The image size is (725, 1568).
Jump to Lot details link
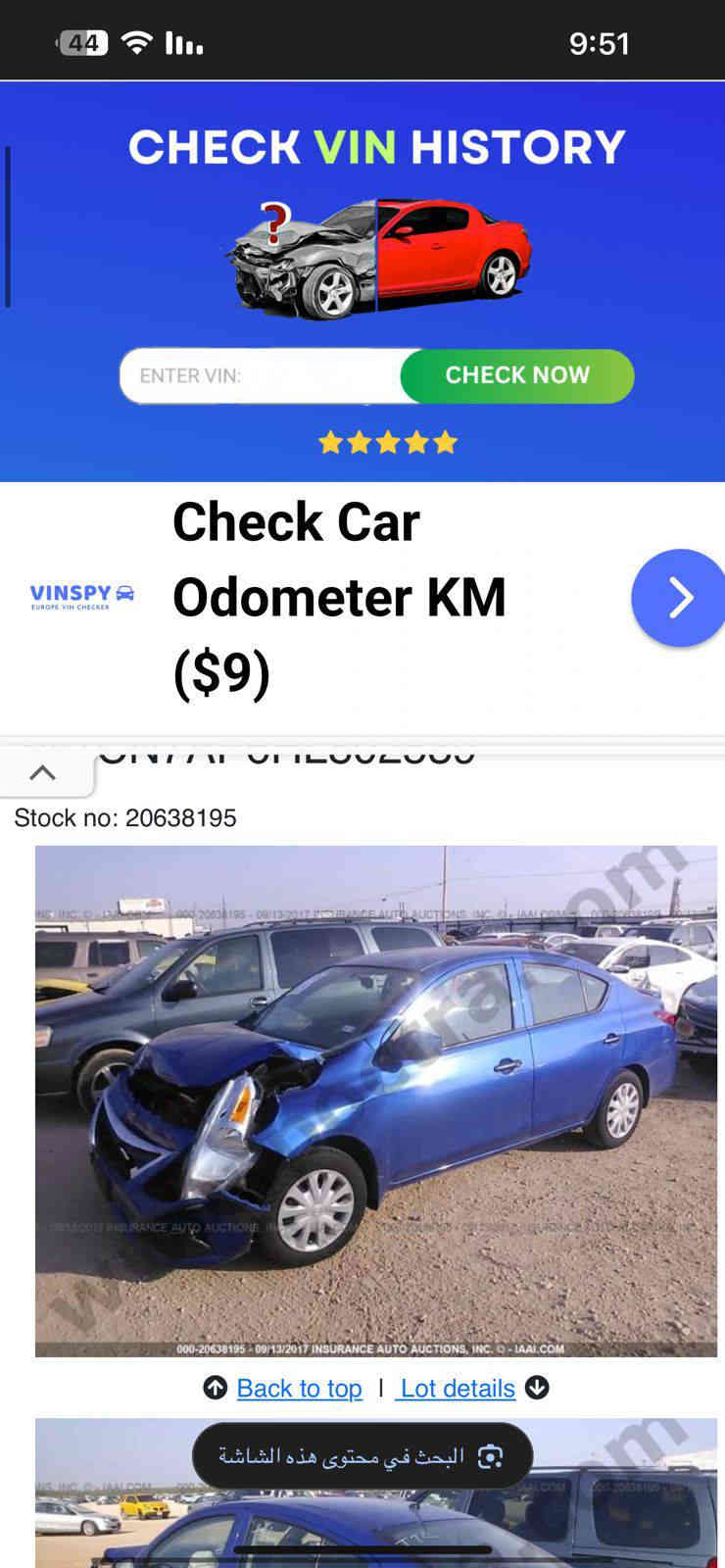click(x=458, y=1388)
